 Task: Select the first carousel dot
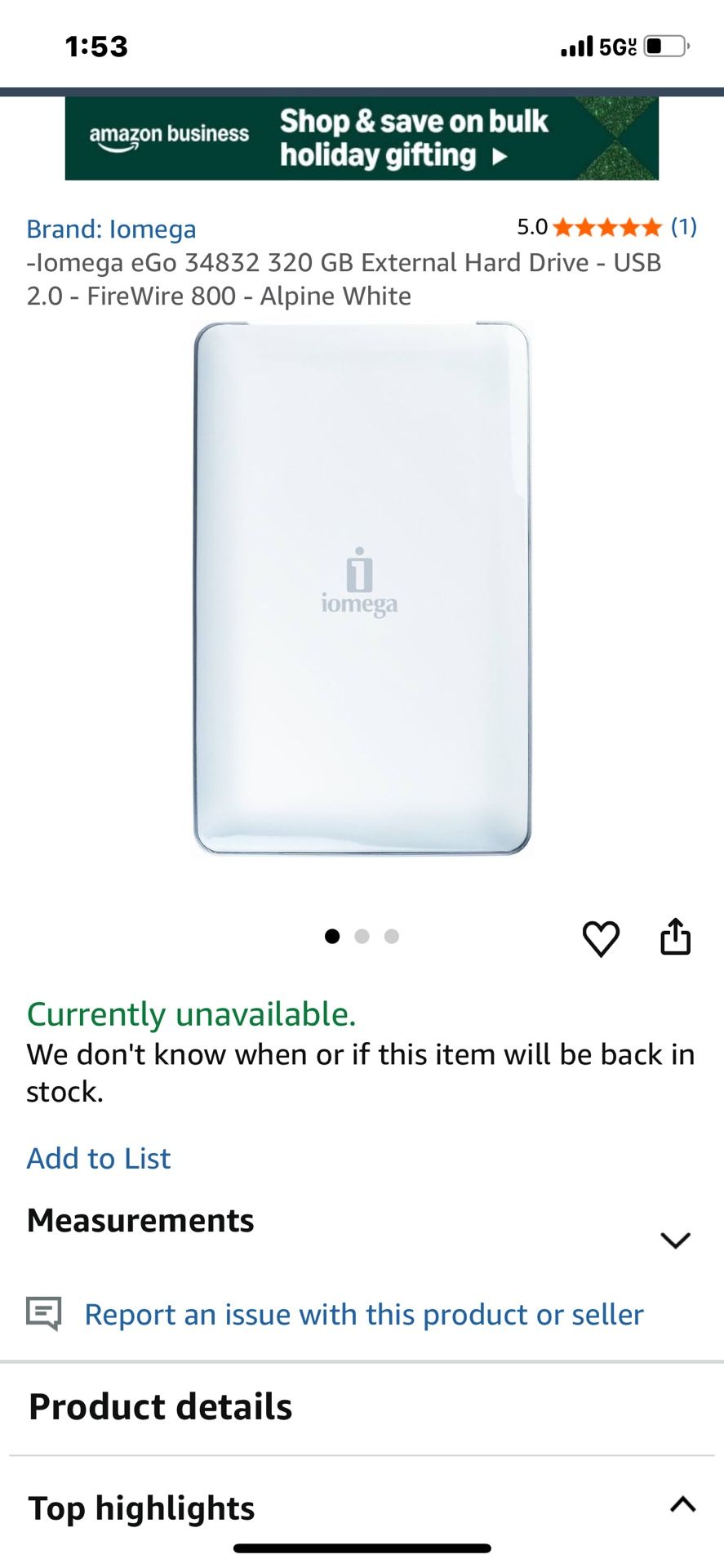tap(333, 937)
